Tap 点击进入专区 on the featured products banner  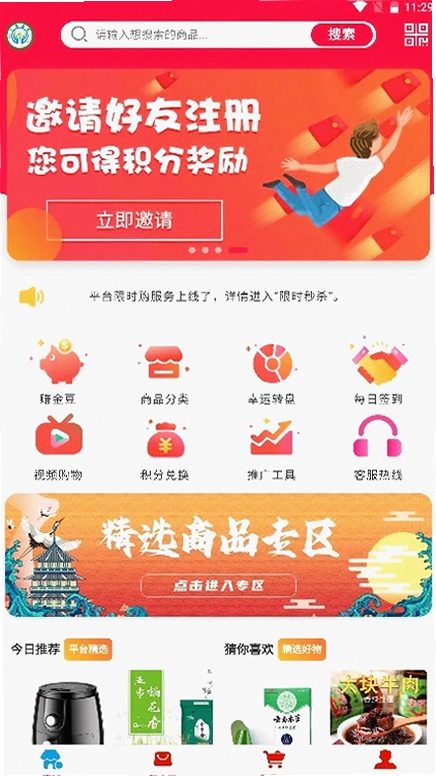(x=218, y=586)
